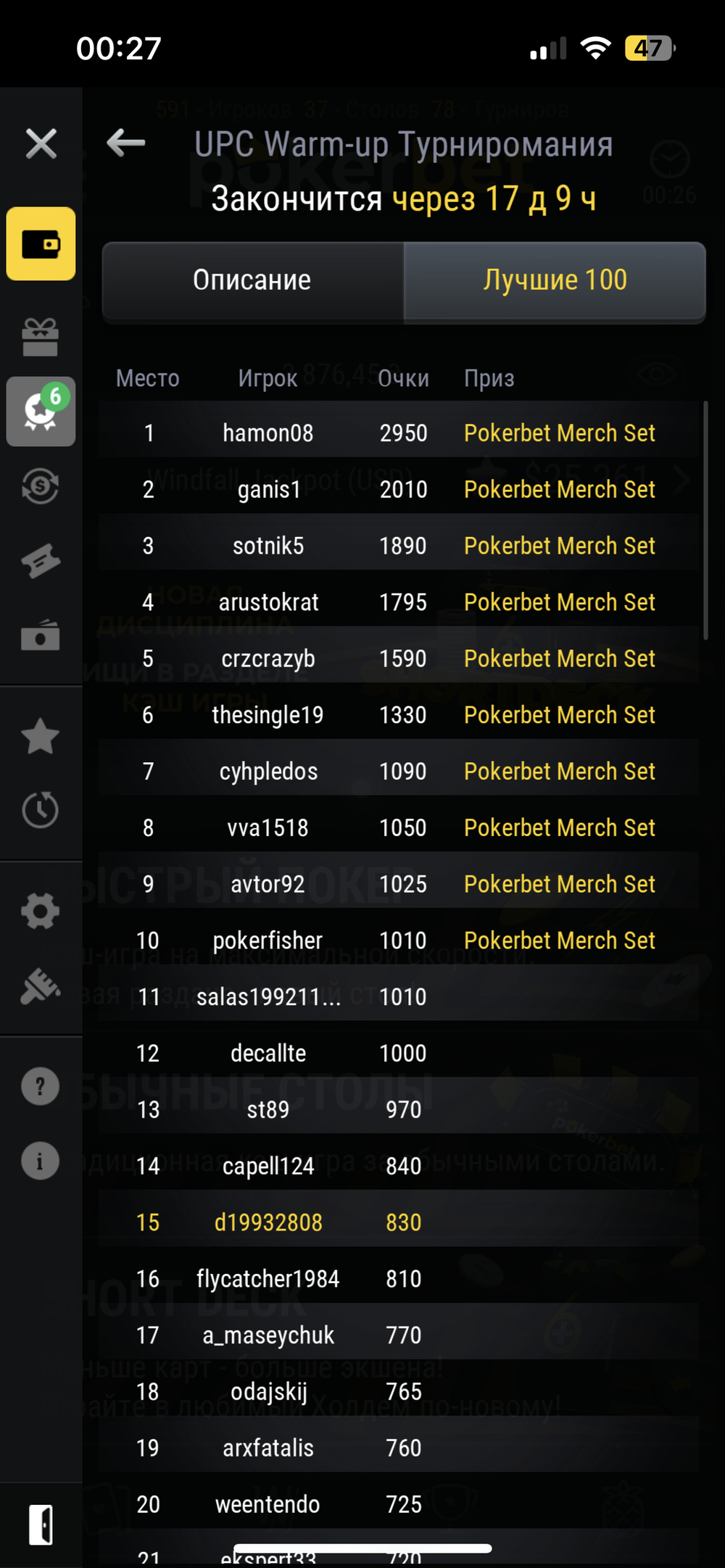Open the question mark help icon
The image size is (725, 1568).
tap(41, 1086)
